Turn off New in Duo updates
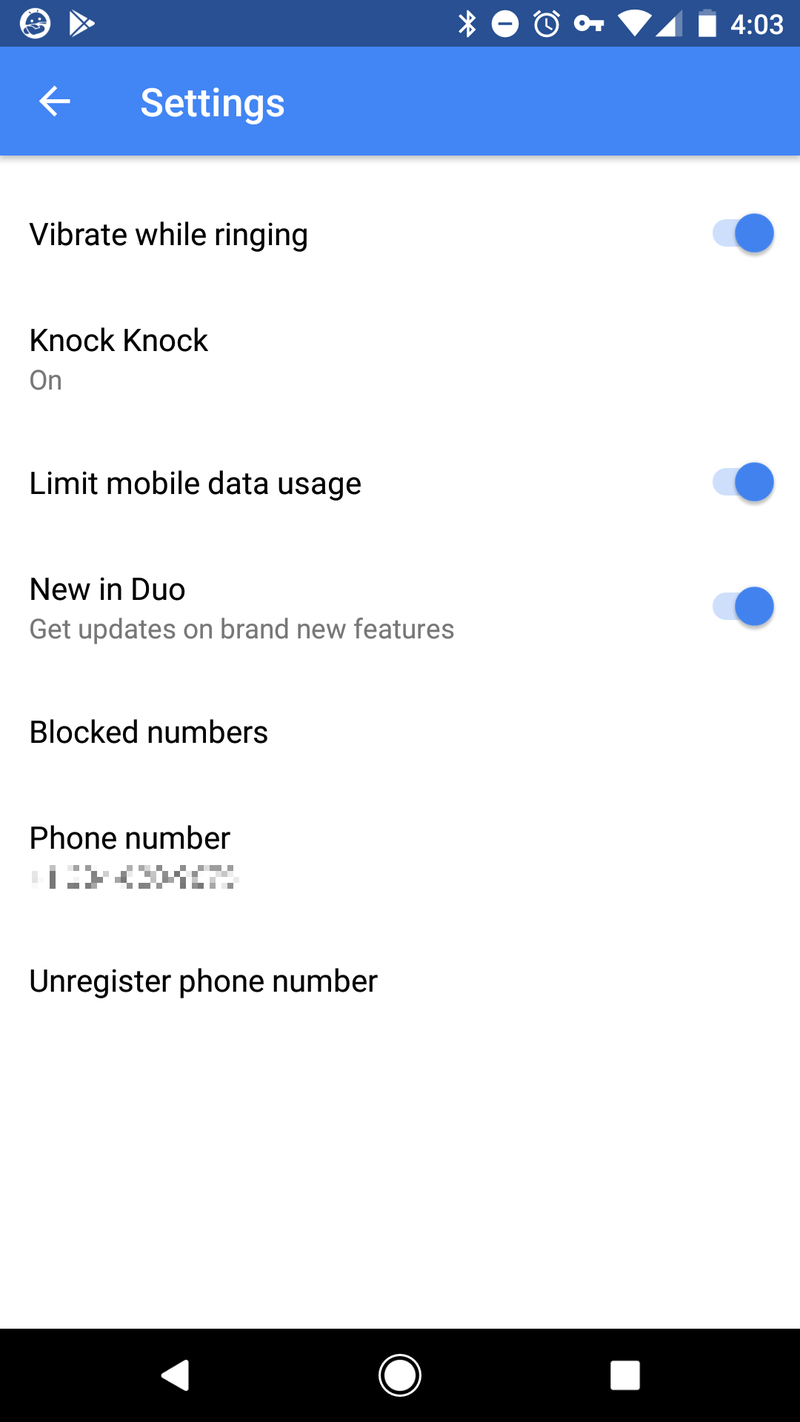Image resolution: width=800 pixels, height=1422 pixels. pos(743,607)
